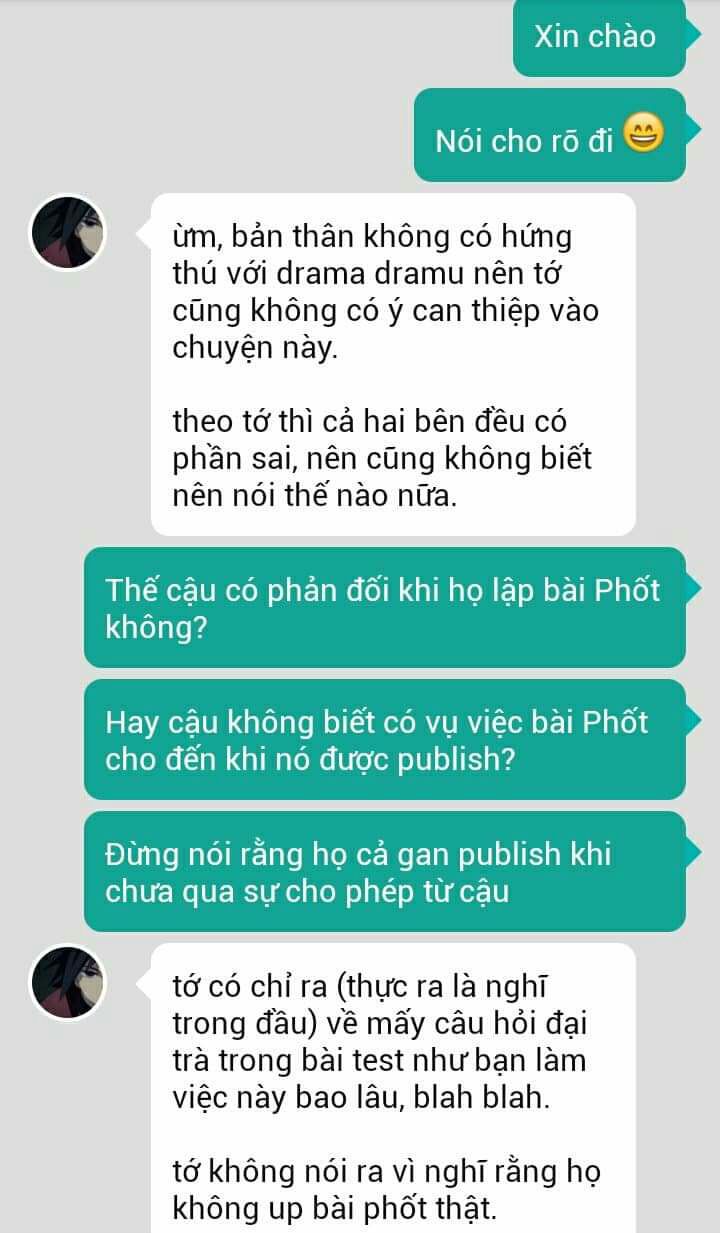This screenshot has width=720, height=1233.
Task: Open sender's avatar beside the "ừm, bản thân" message
Action: click(x=68, y=232)
